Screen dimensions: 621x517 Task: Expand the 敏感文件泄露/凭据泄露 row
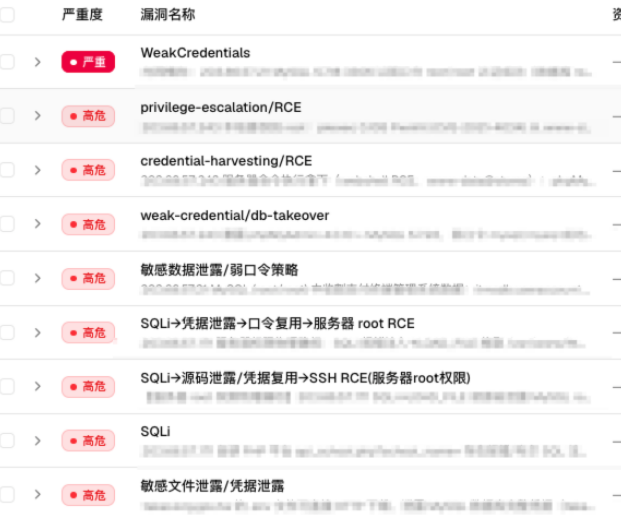point(38,494)
